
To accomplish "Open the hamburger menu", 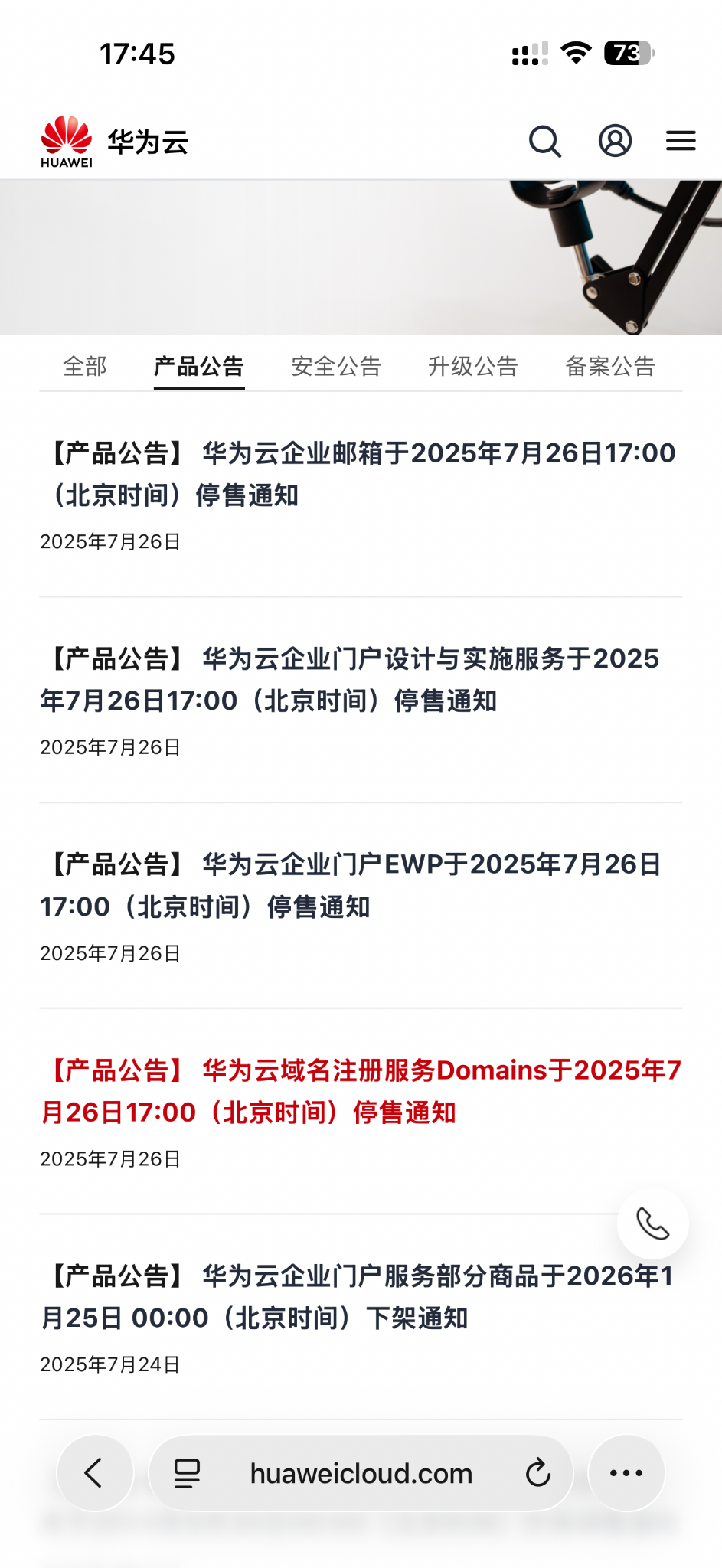I will coord(680,141).
